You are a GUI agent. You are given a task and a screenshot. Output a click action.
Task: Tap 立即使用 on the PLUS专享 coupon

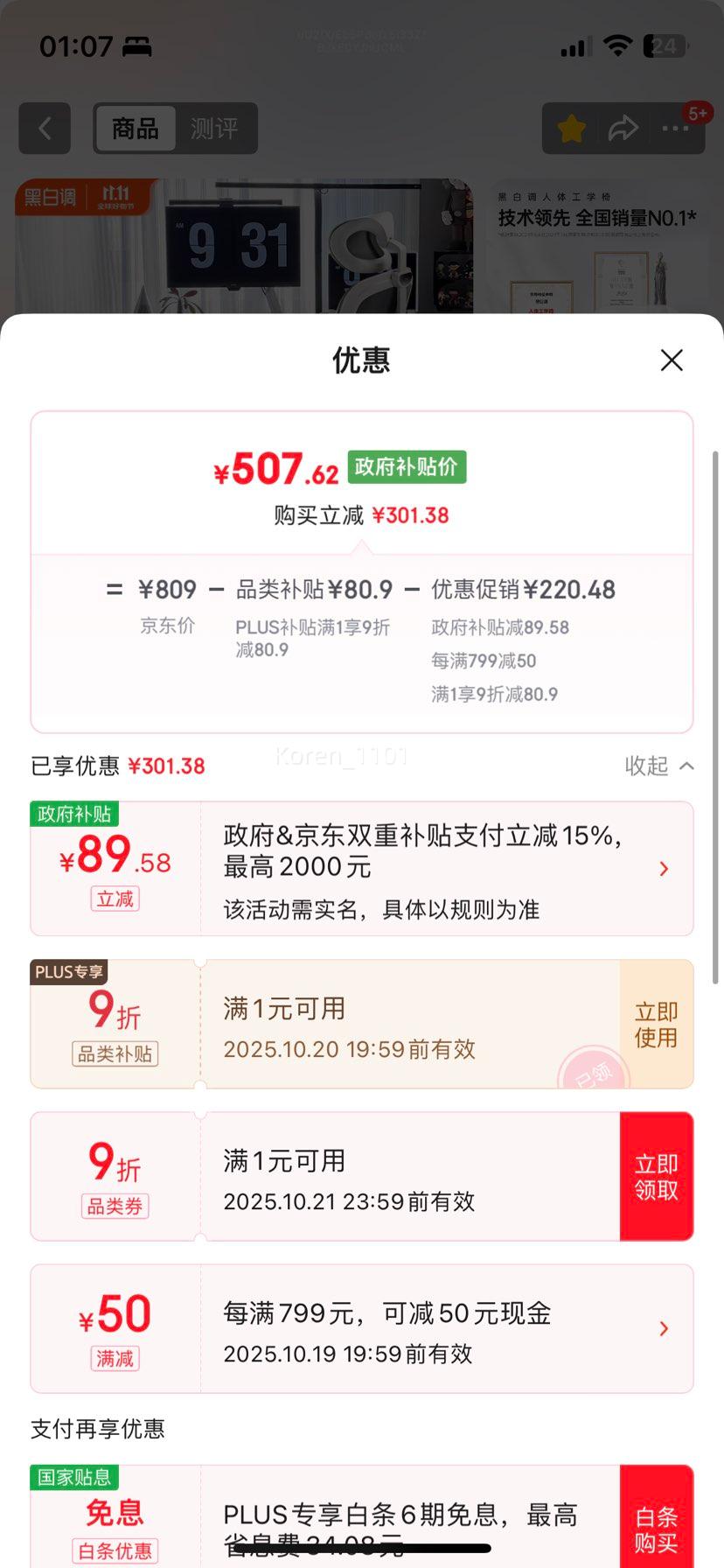point(656,1025)
